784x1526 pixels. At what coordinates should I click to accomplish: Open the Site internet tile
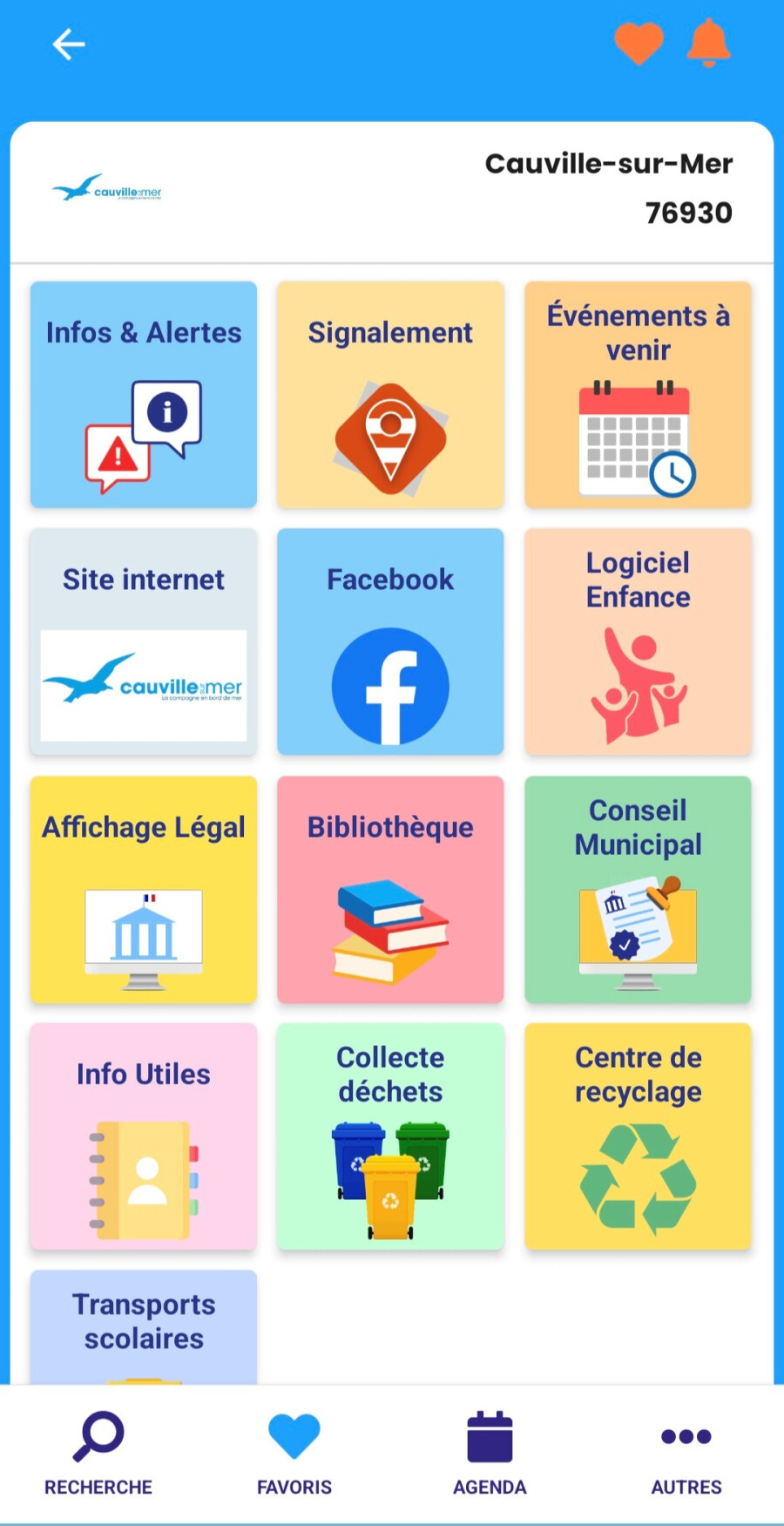[x=144, y=641]
